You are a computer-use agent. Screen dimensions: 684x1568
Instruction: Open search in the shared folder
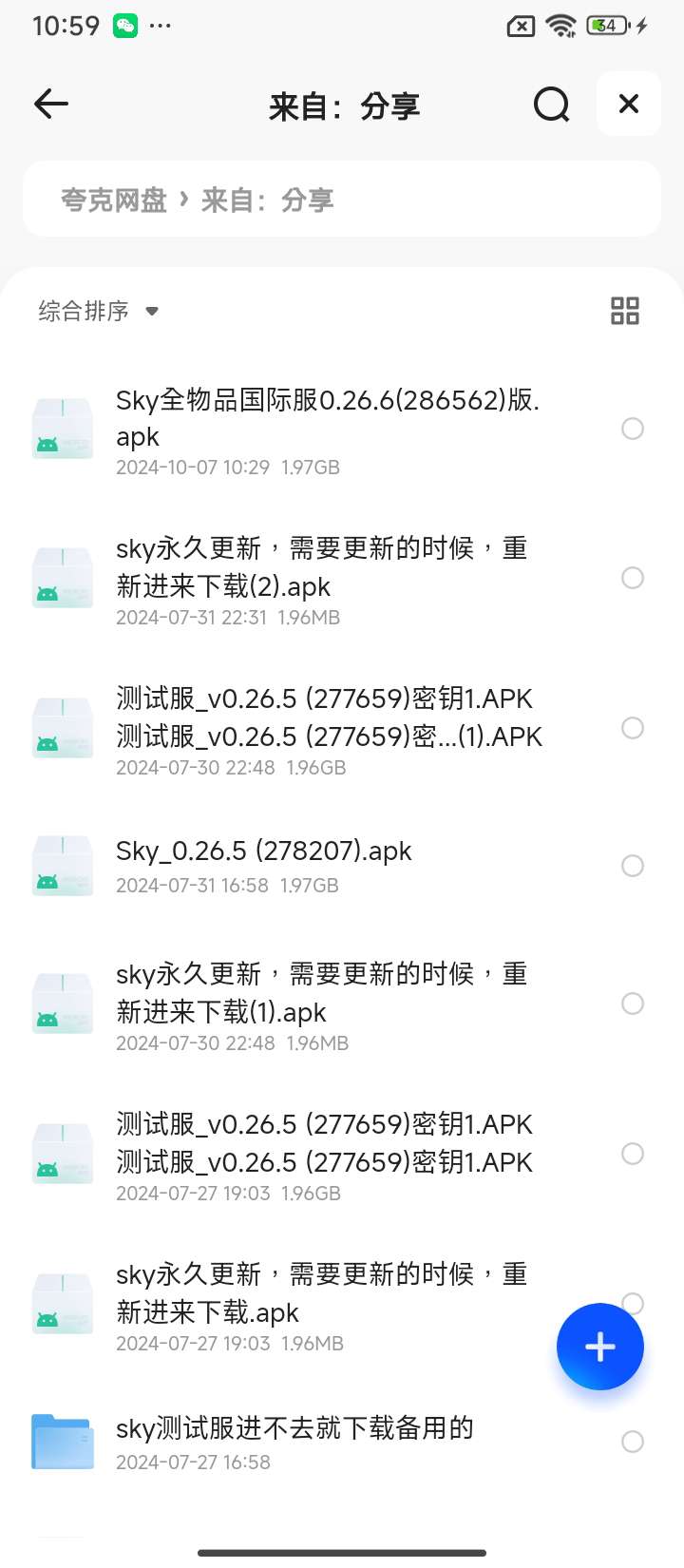[551, 105]
